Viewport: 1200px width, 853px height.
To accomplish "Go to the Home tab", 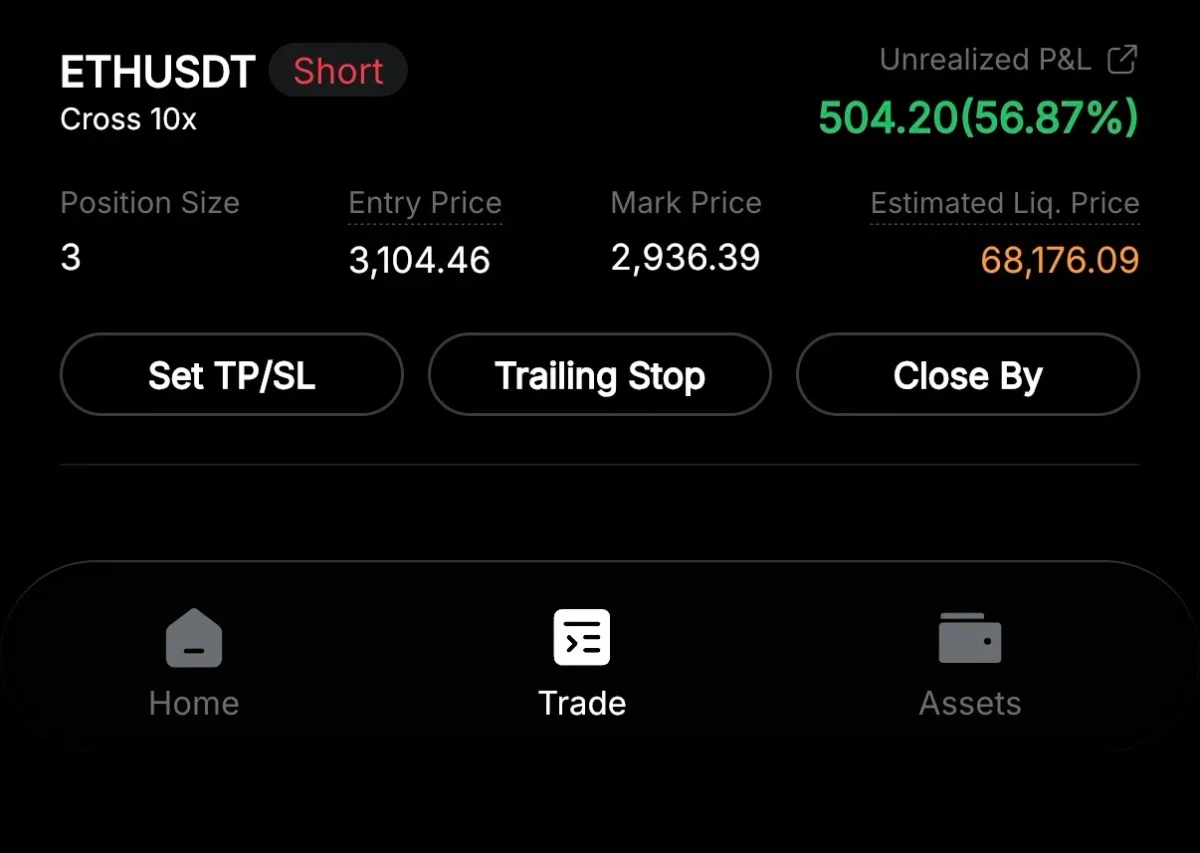I will pyautogui.click(x=194, y=662).
